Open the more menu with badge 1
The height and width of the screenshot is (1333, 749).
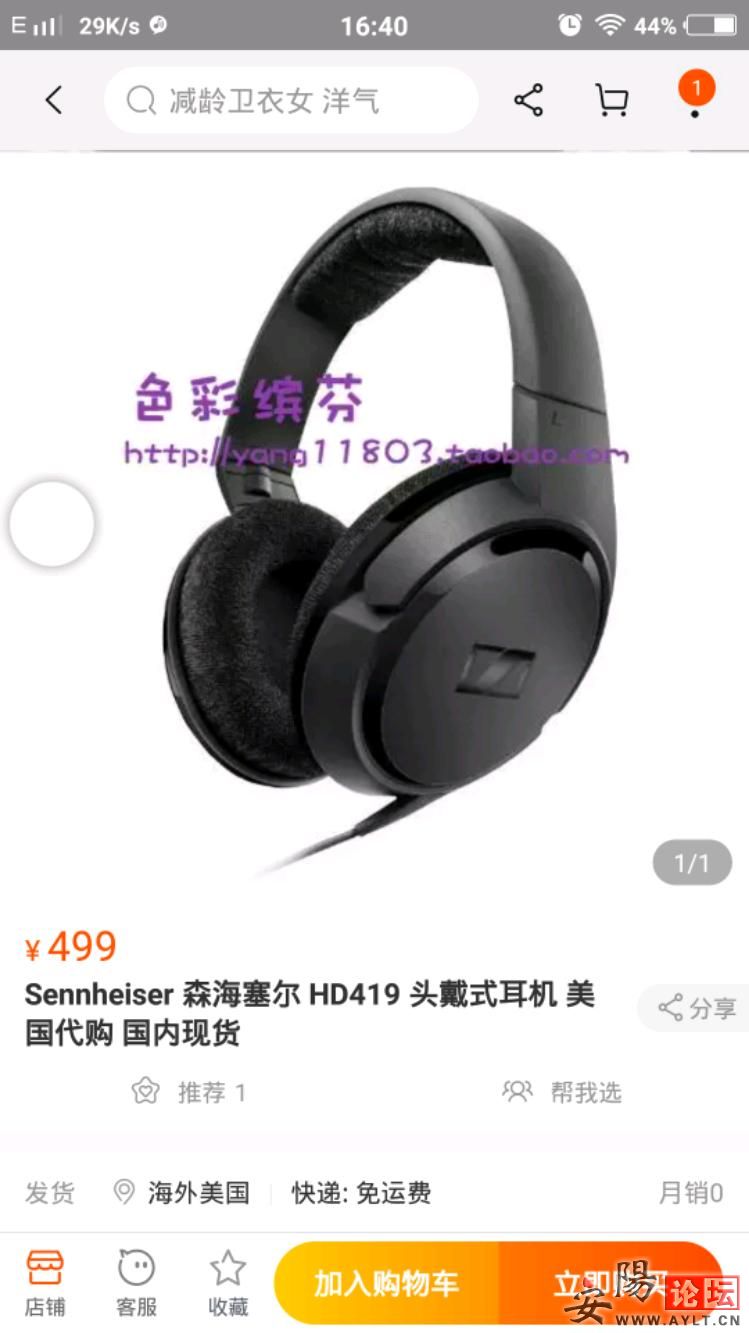[696, 95]
